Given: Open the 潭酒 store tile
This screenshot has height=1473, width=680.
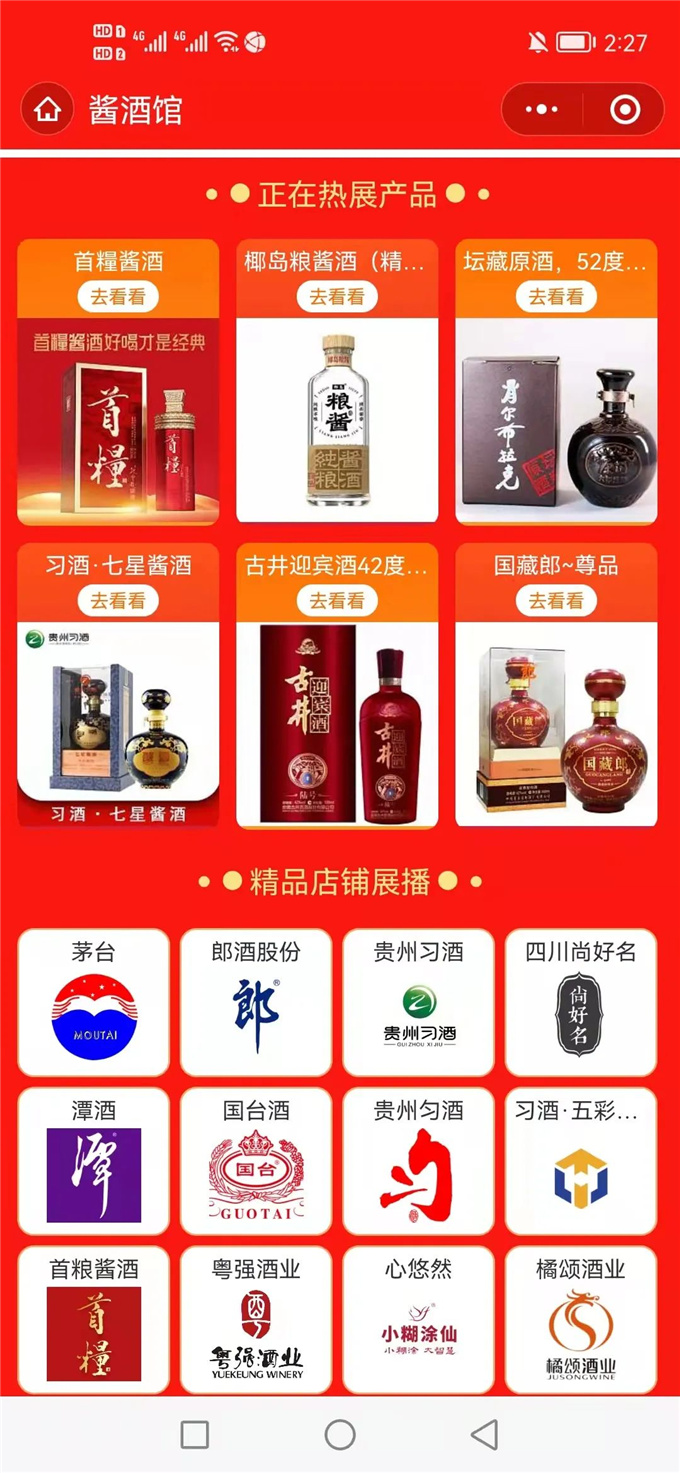Looking at the screenshot, I should tap(94, 1161).
